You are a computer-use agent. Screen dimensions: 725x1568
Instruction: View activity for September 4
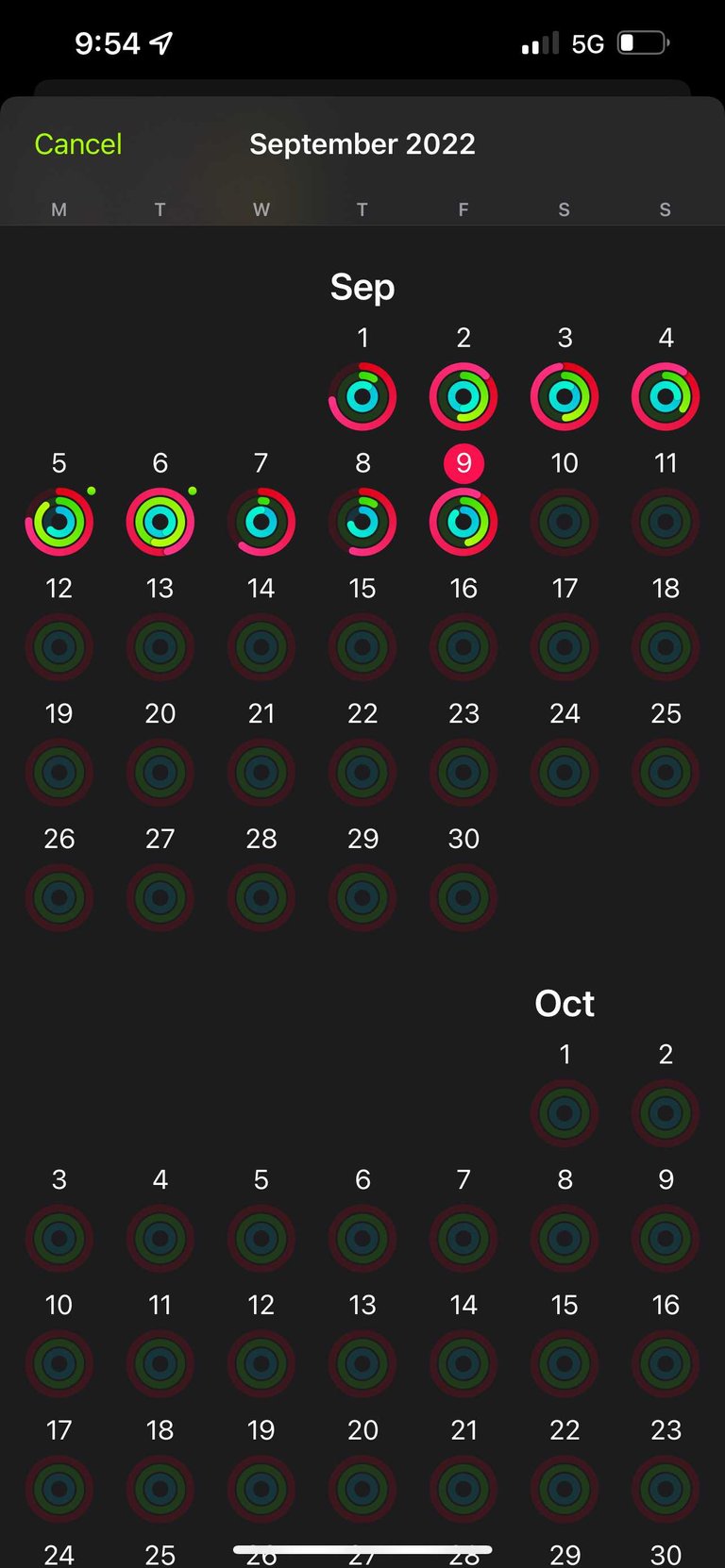tap(666, 396)
